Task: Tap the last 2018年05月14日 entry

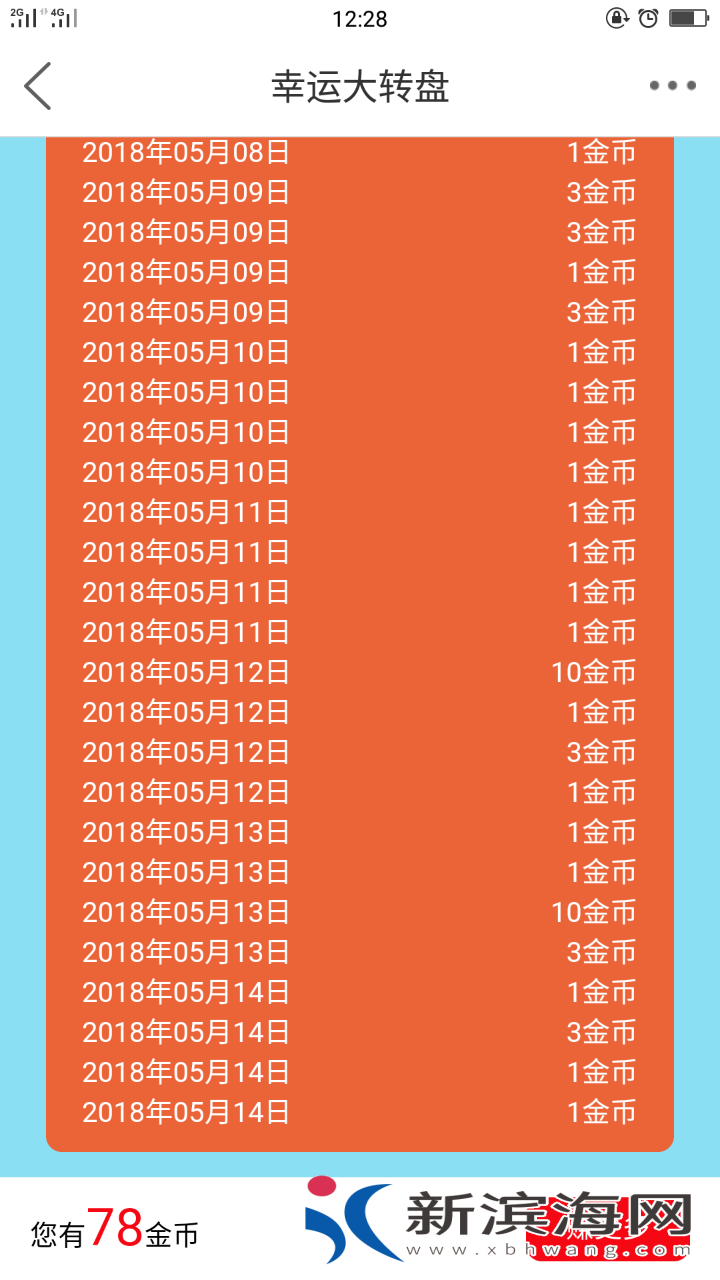Action: pos(360,1112)
